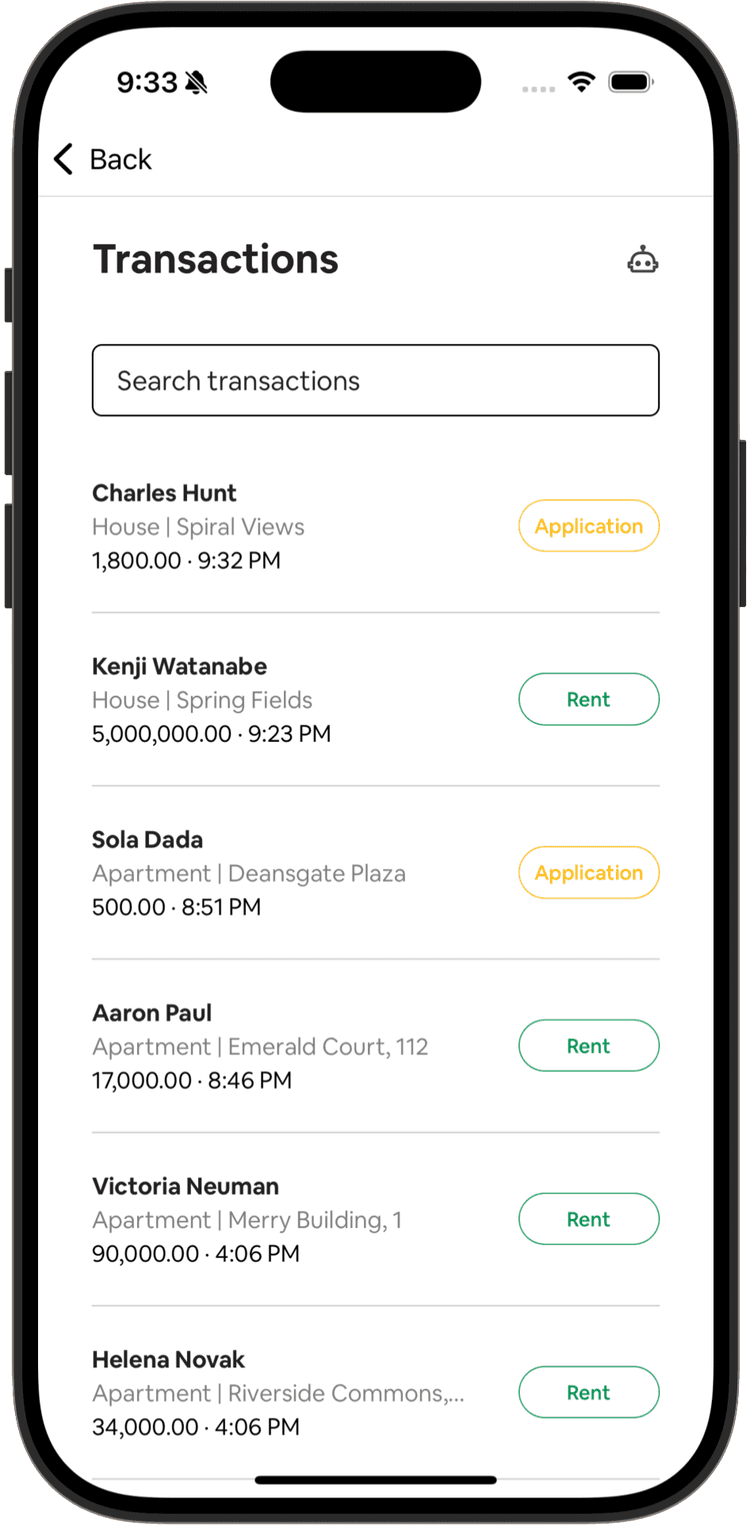The height and width of the screenshot is (1525, 750).
Task: Tap the Rent chip for Victoria Neuman
Action: [x=588, y=1219]
